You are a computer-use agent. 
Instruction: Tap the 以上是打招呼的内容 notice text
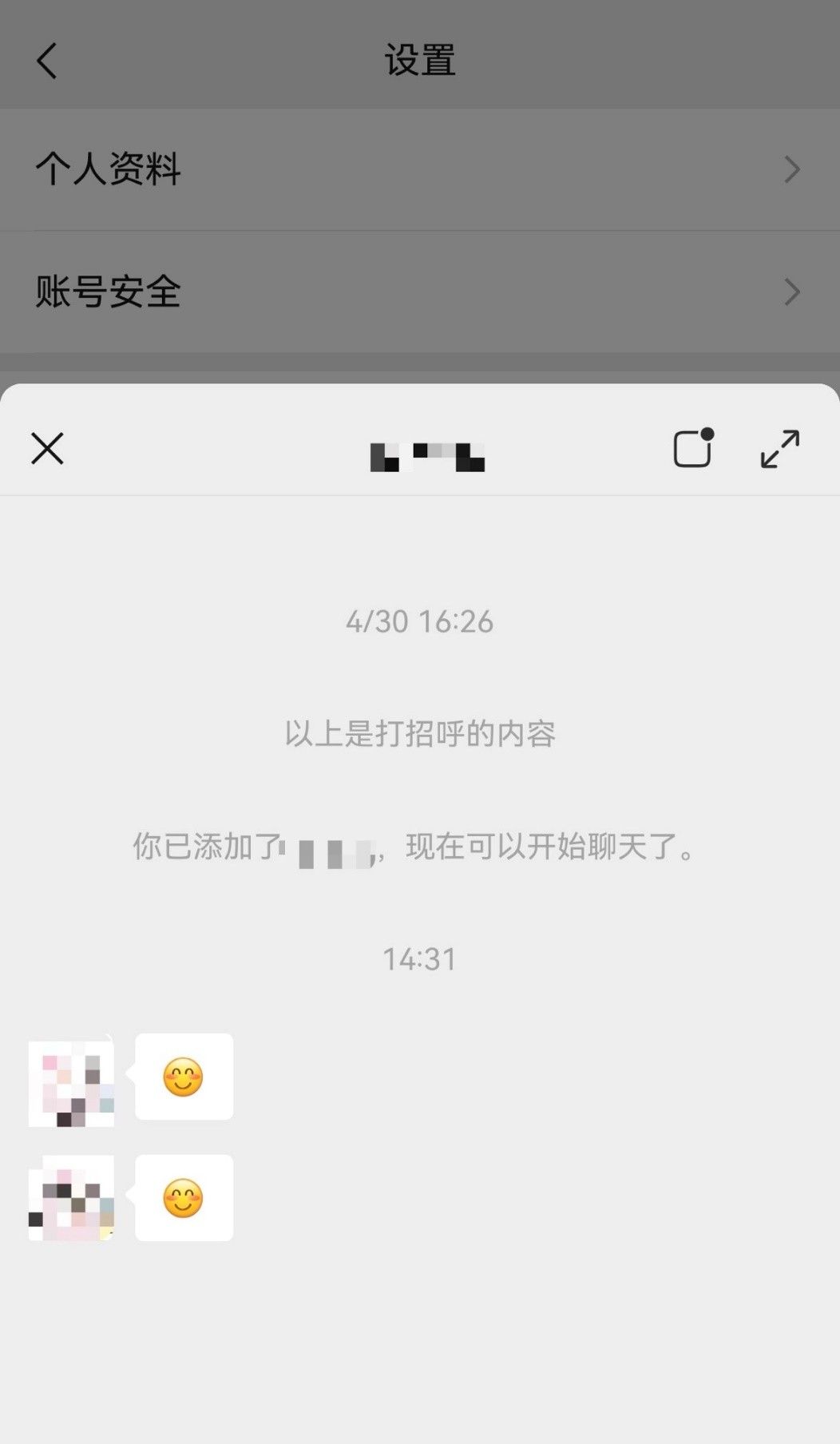[421, 736]
